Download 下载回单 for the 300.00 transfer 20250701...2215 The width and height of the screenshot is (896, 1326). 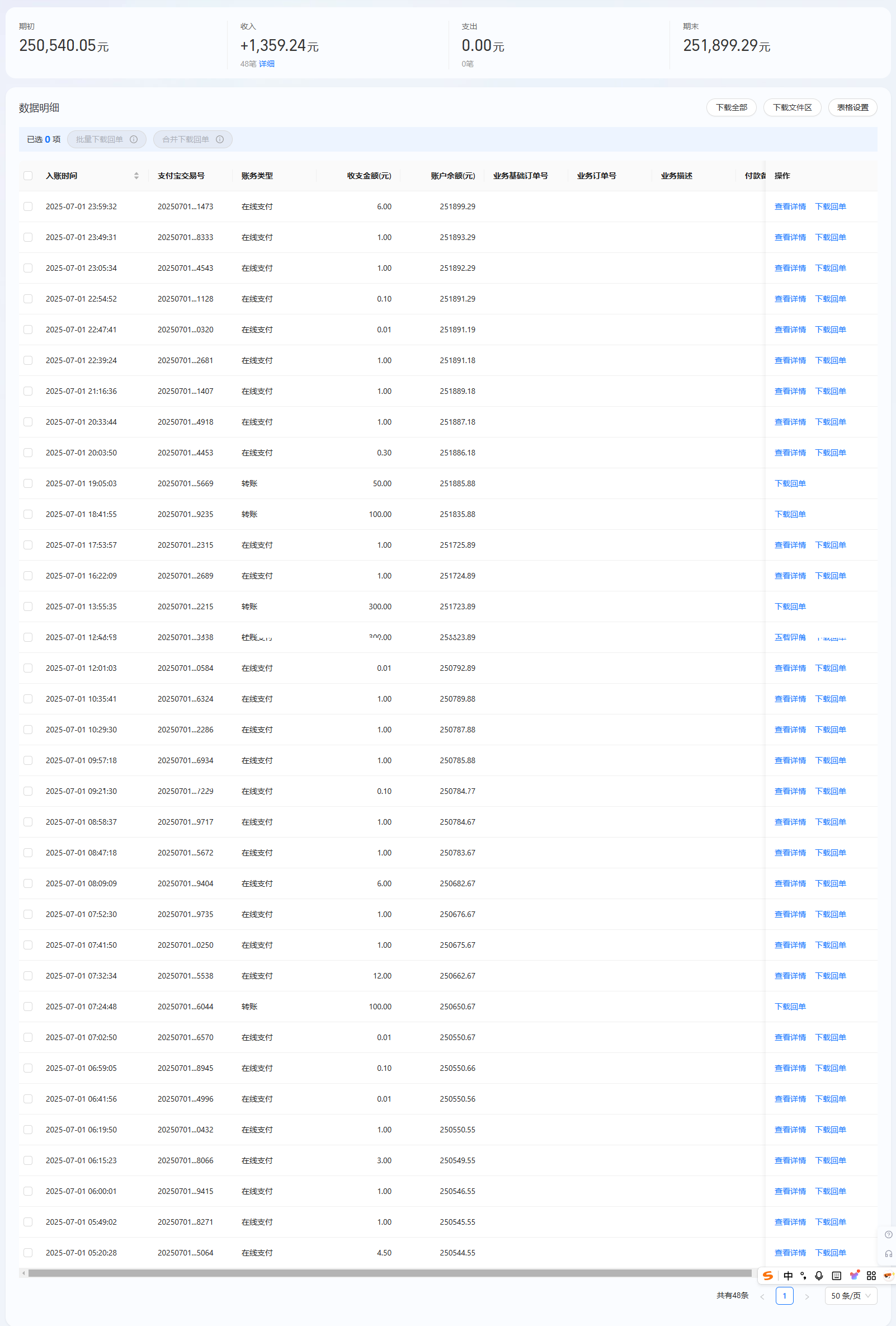tap(789, 606)
